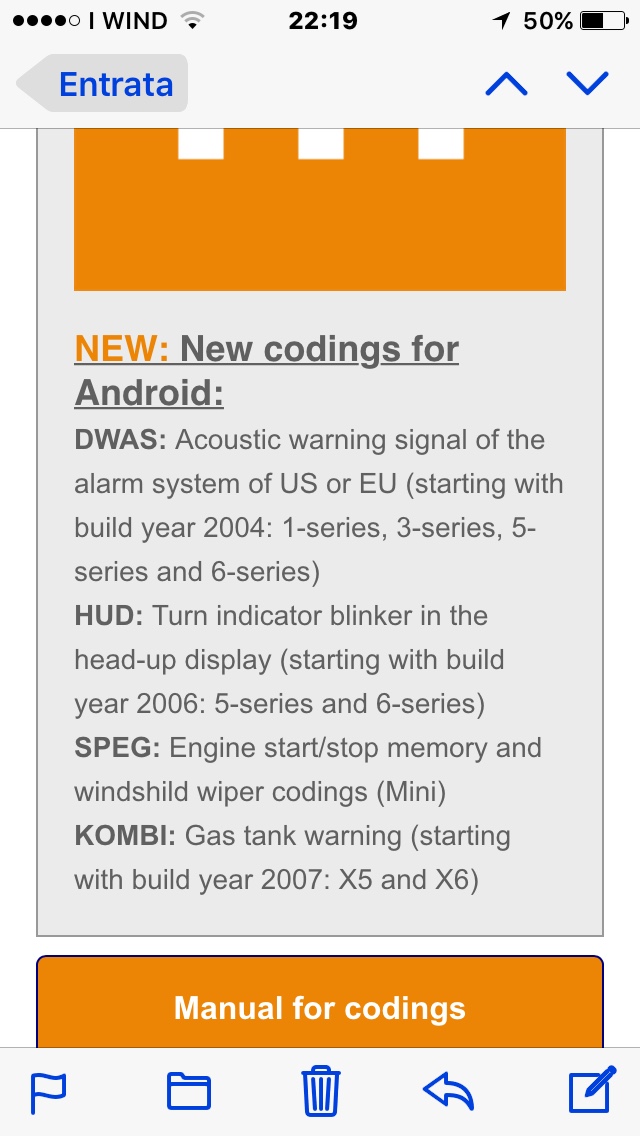Show the previous message with the up arrow

click(x=506, y=84)
